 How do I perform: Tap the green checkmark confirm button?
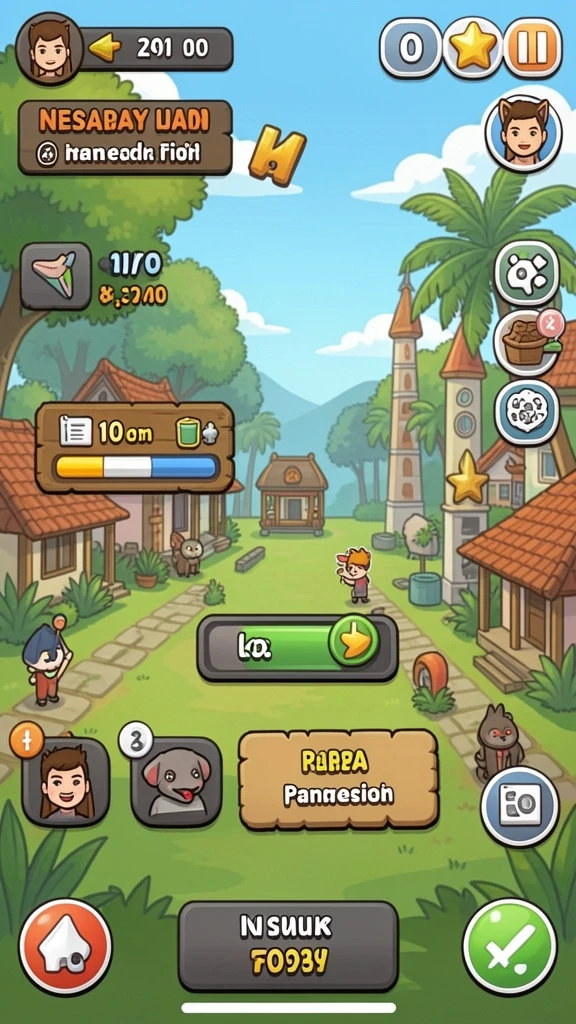coord(509,946)
